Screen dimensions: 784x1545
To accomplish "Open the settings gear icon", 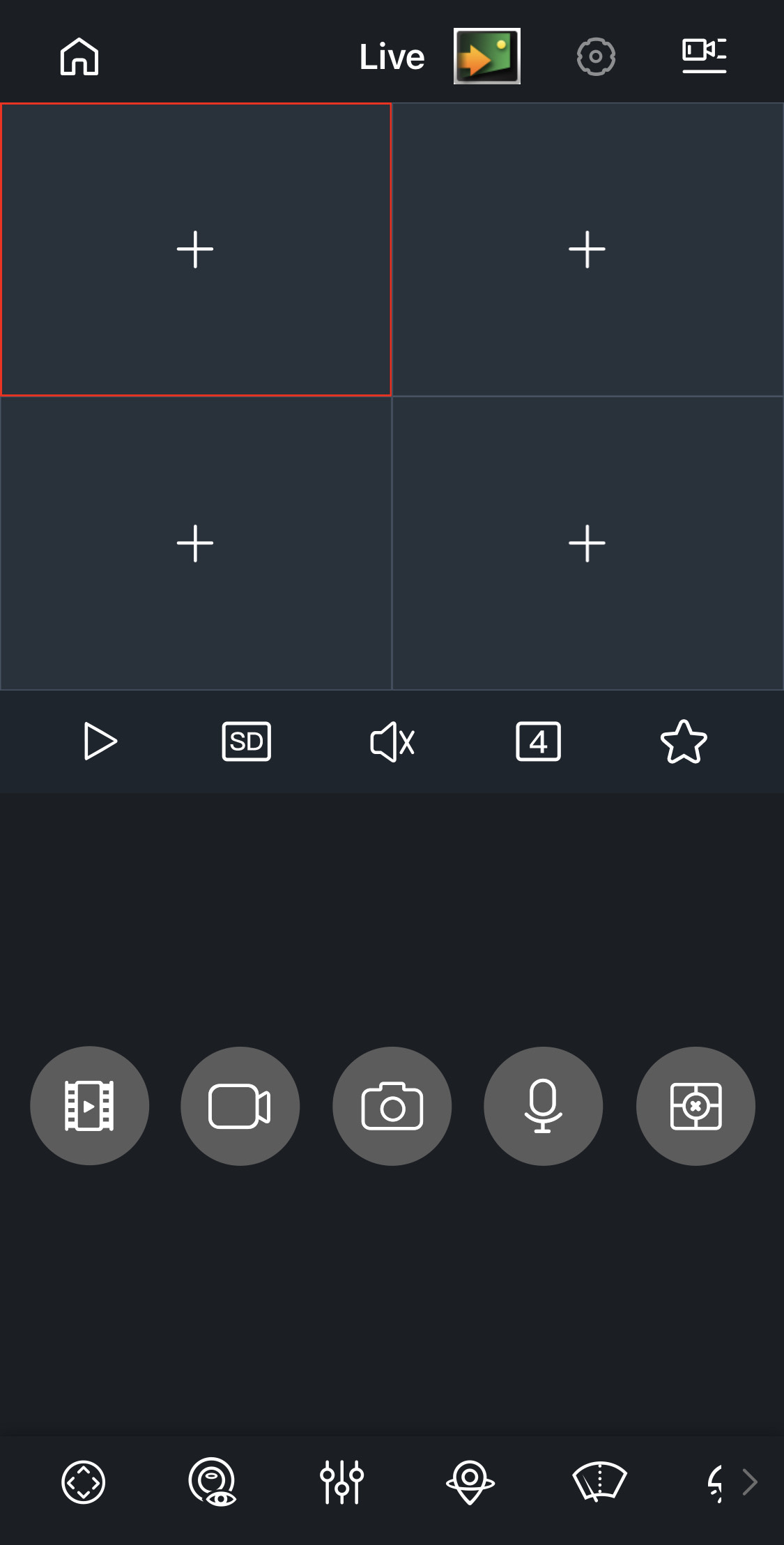I will point(596,56).
